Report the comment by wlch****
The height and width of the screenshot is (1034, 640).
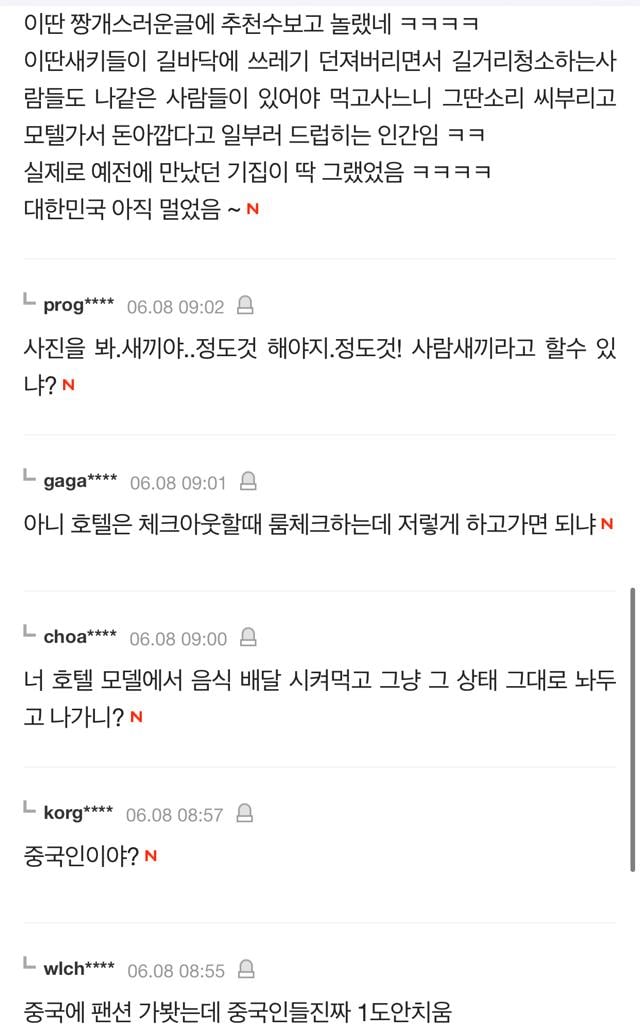pos(247,969)
